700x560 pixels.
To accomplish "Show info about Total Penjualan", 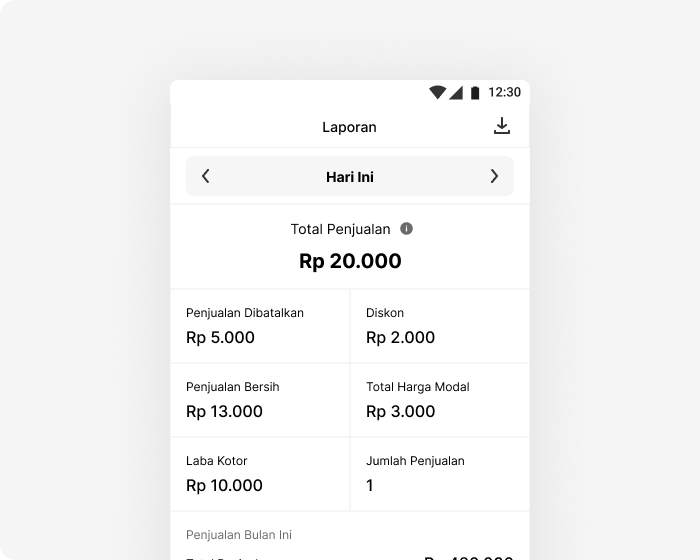I will tap(406, 229).
